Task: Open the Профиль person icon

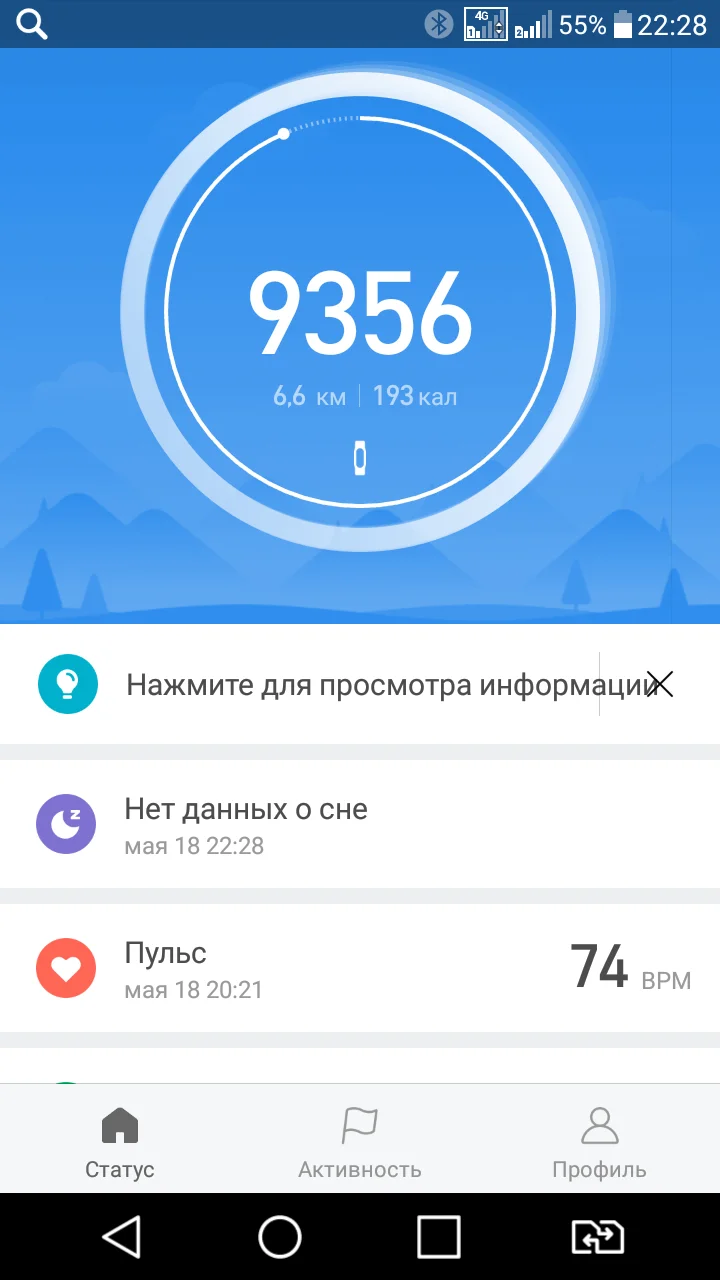Action: [598, 1124]
